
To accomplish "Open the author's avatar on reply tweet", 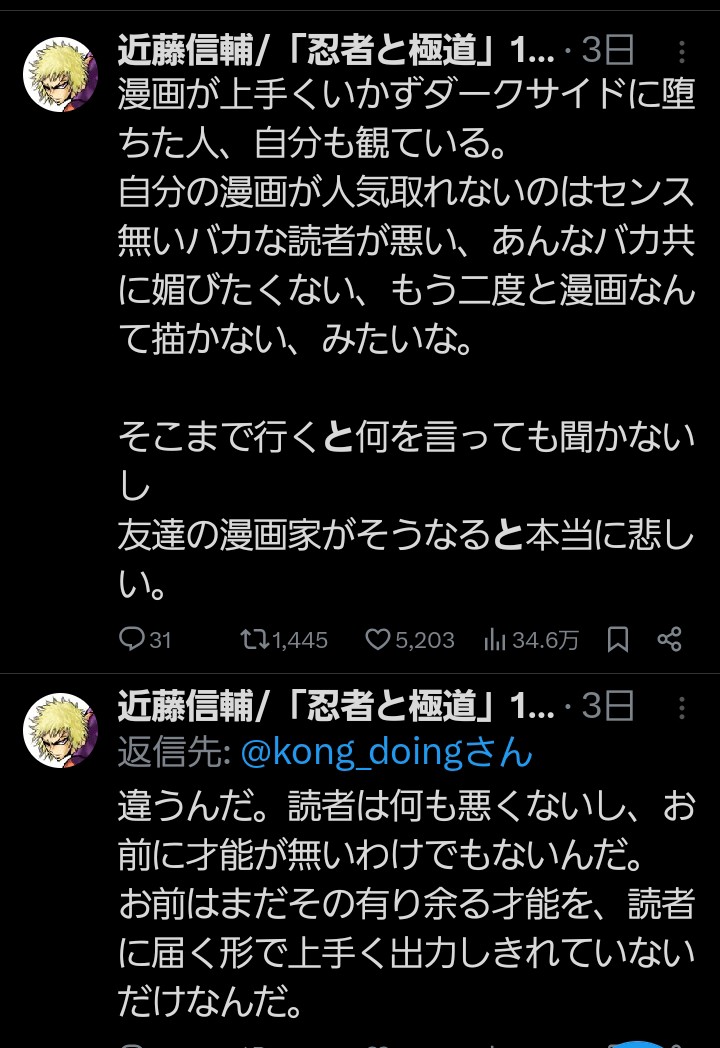I will (60, 730).
